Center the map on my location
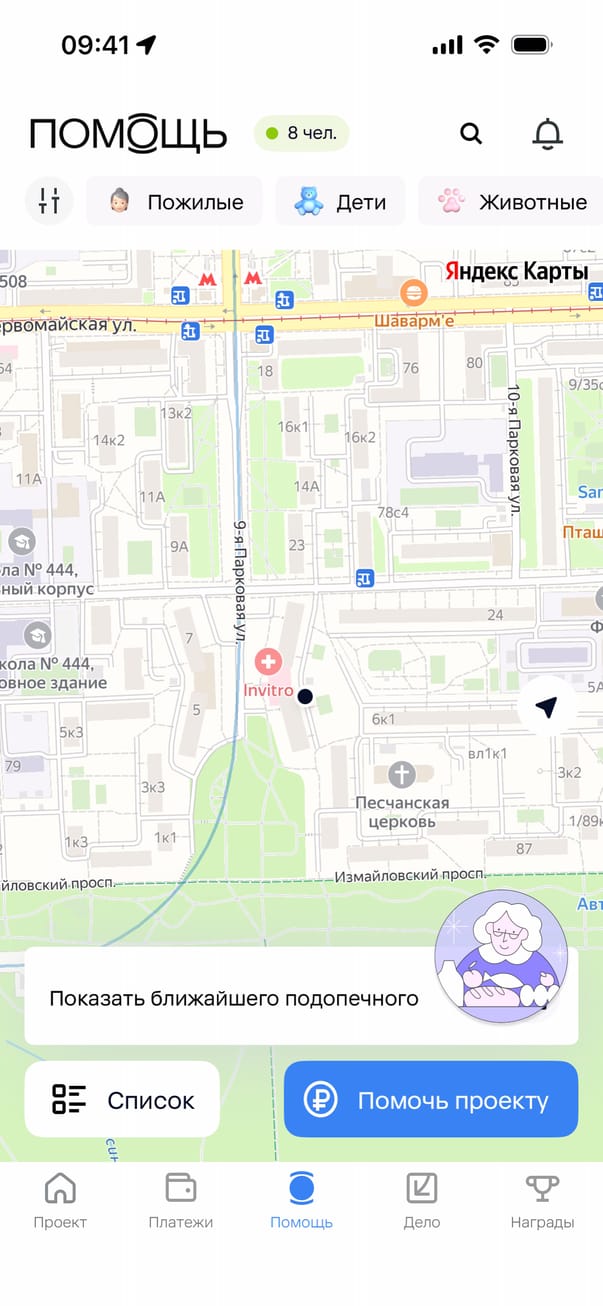 [x=545, y=708]
